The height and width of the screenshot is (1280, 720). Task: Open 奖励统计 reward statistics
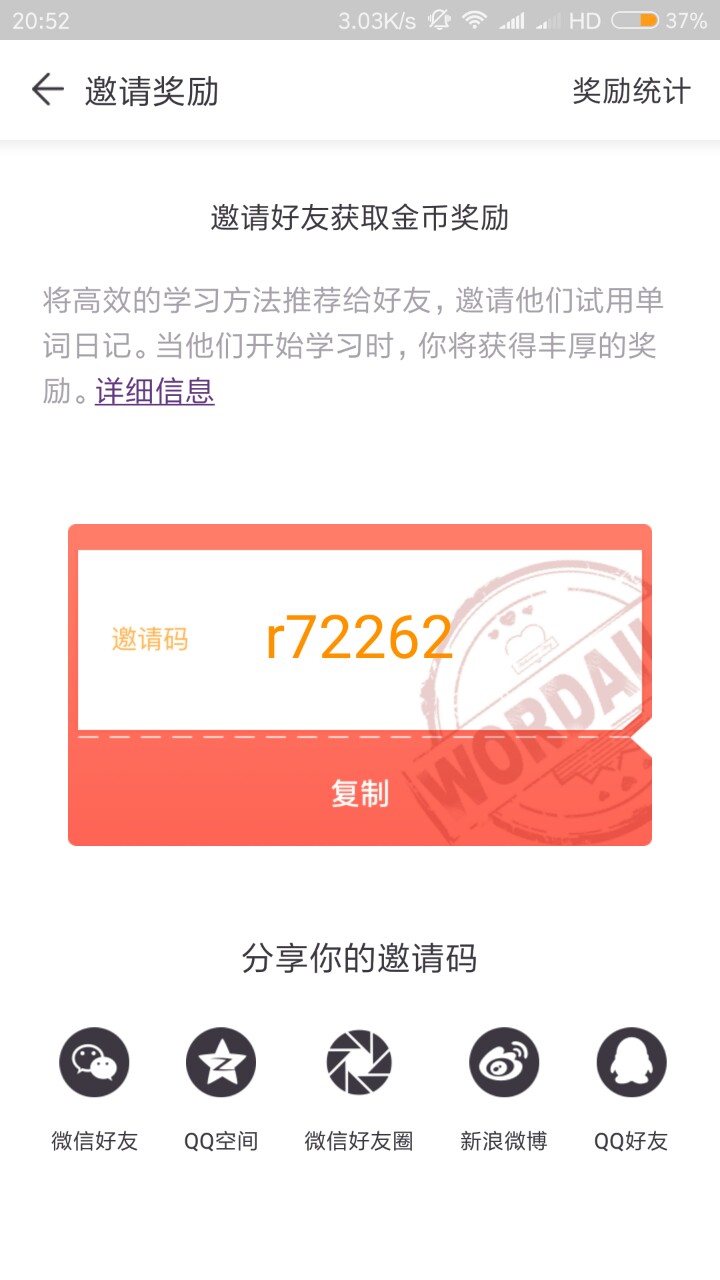point(631,91)
